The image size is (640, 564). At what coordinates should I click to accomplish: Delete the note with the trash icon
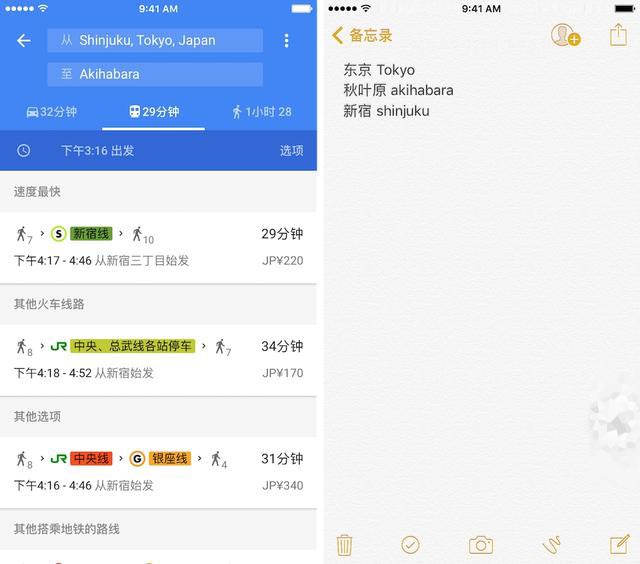tap(344, 545)
